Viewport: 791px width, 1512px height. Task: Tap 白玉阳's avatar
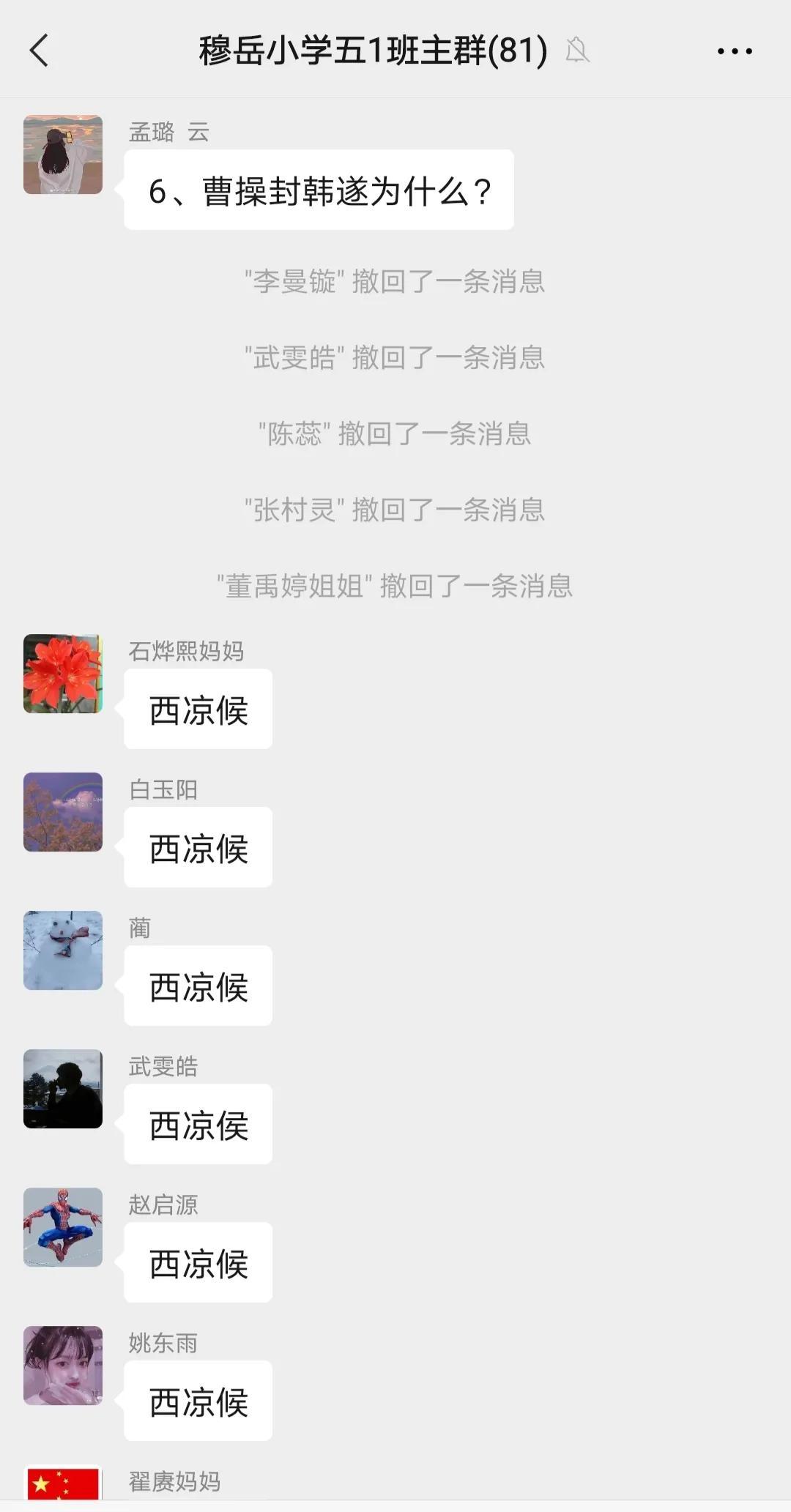(x=63, y=812)
